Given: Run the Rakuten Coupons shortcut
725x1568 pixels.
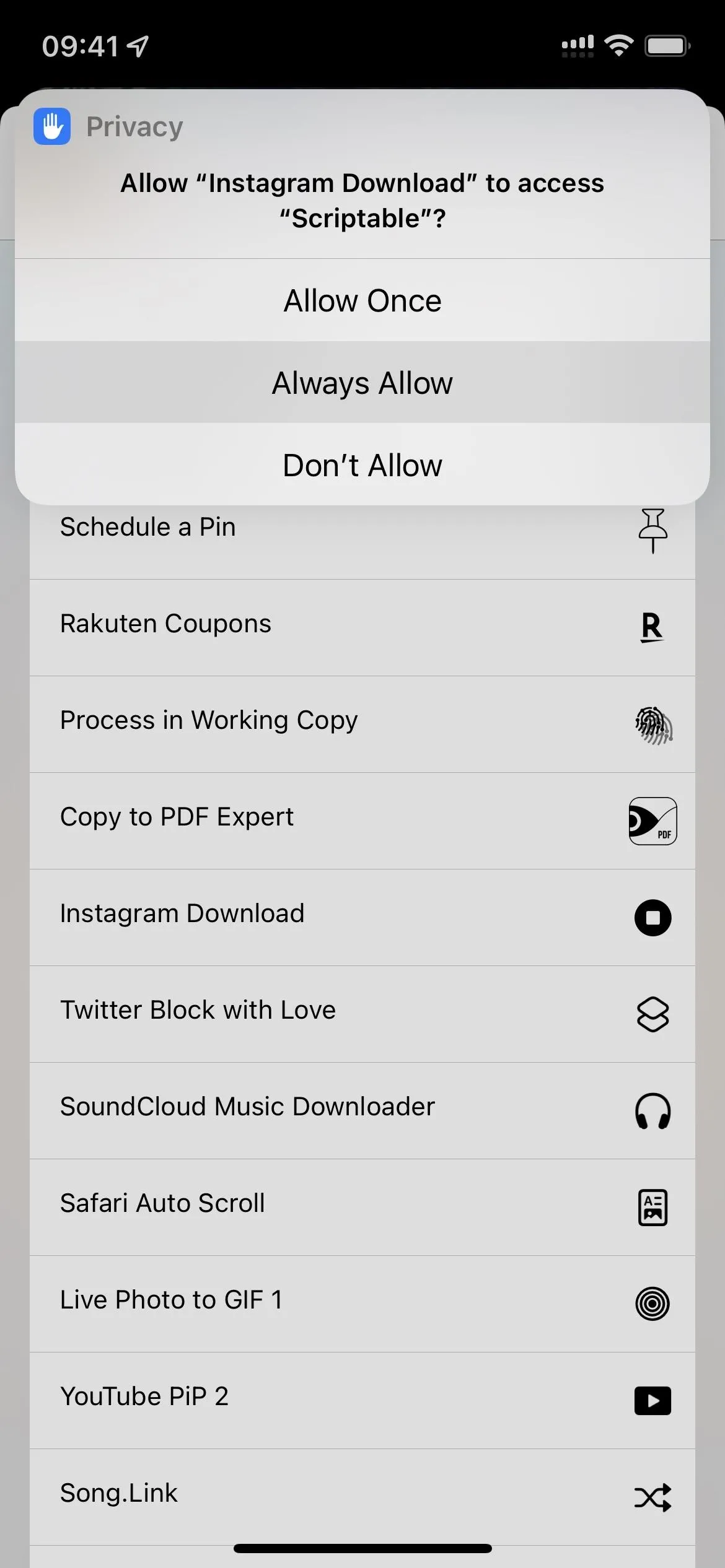Looking at the screenshot, I should [362, 627].
